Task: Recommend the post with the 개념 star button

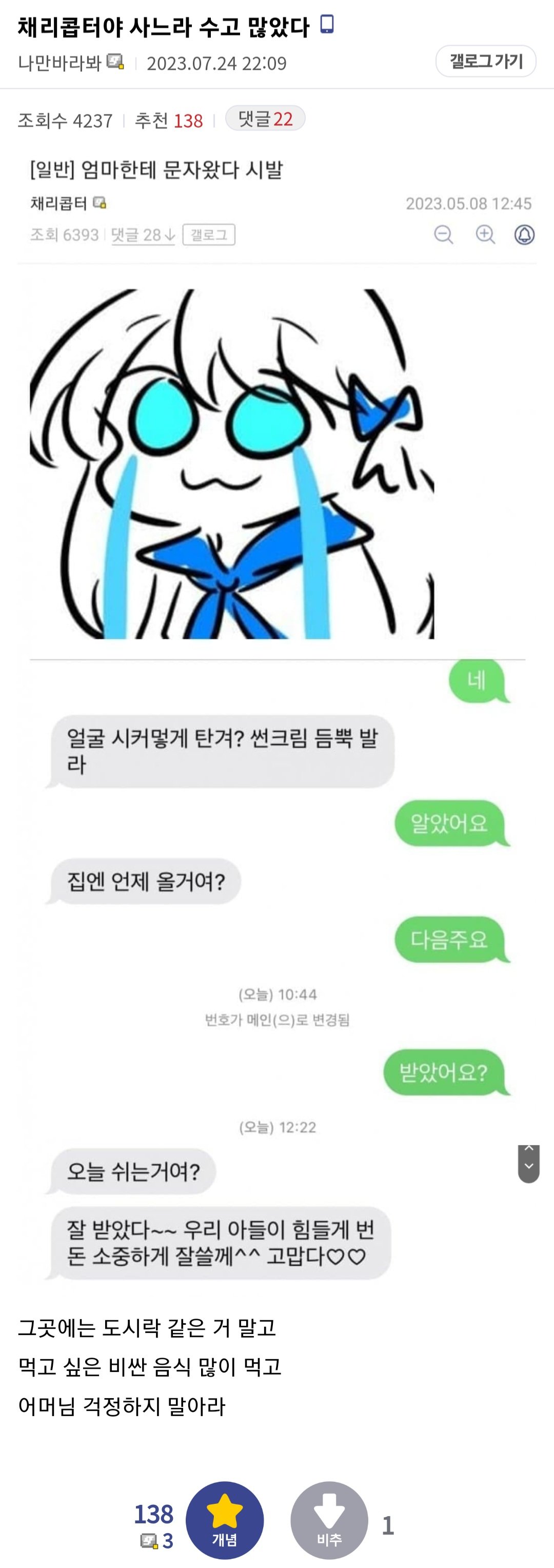Action: [224, 1519]
